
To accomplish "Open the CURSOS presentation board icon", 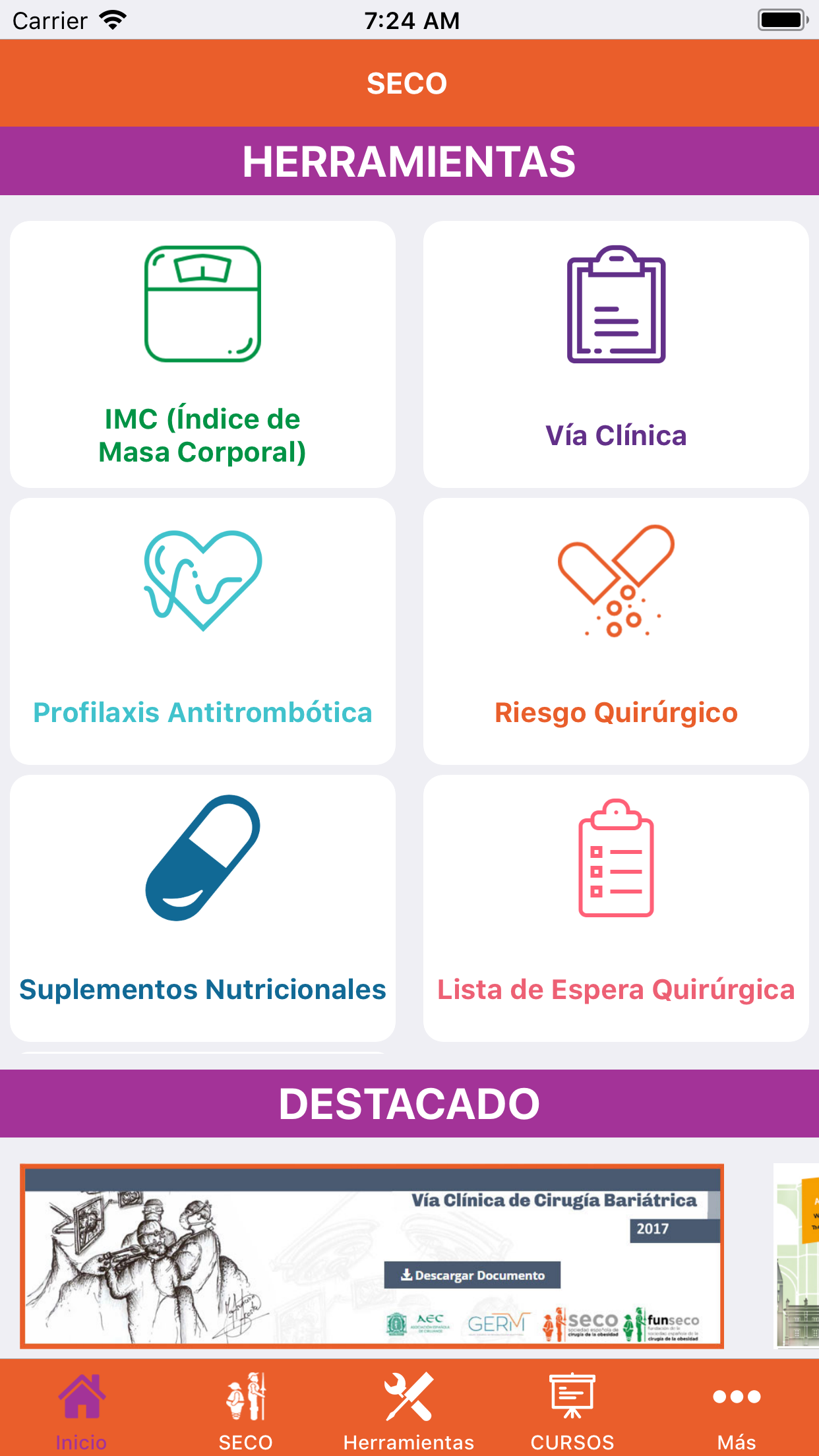I will [x=573, y=1393].
